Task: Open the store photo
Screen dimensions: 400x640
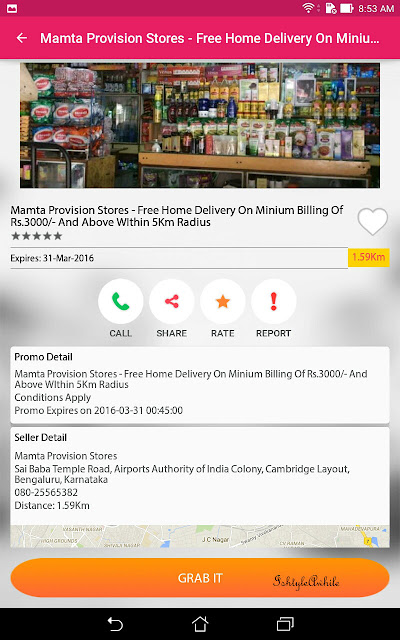Action: pyautogui.click(x=200, y=125)
